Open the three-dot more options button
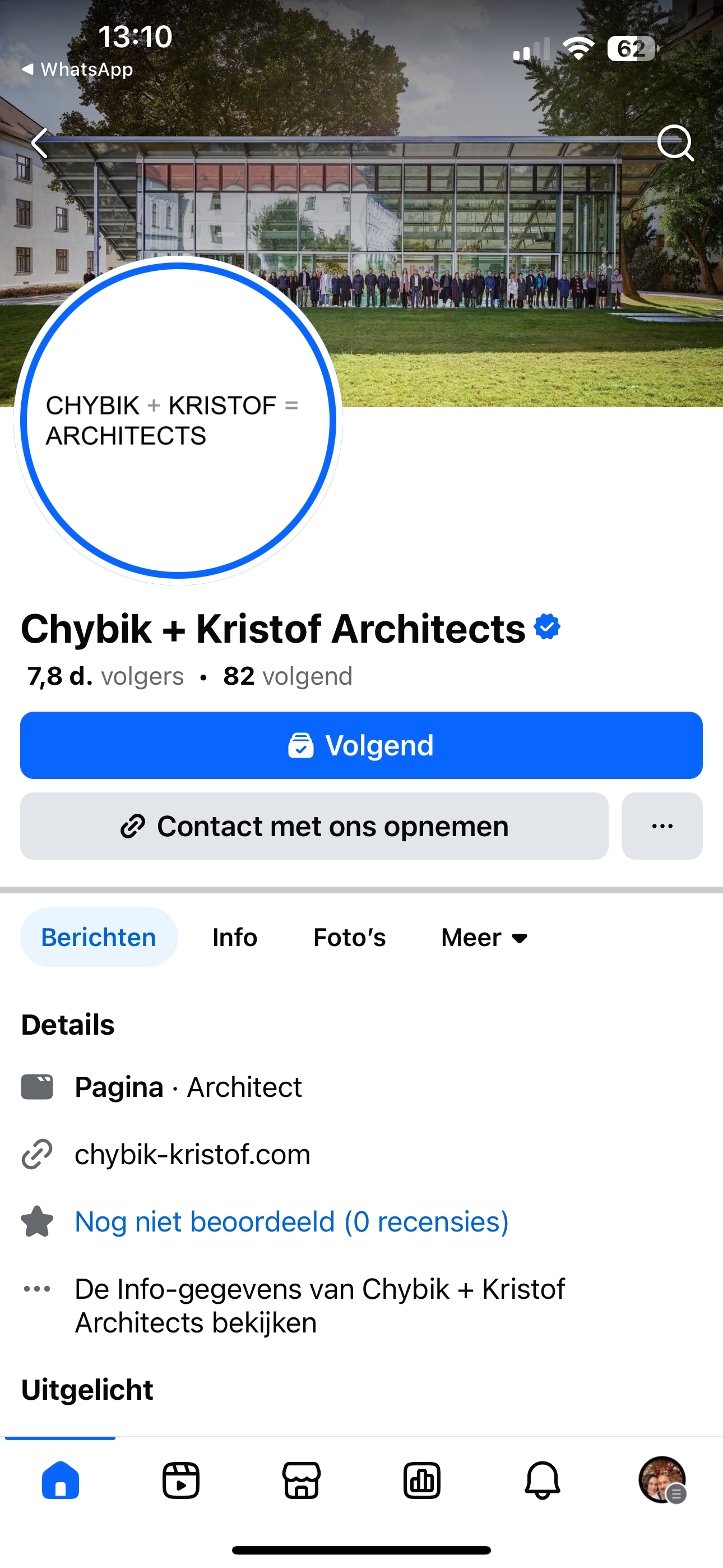This screenshot has height=1568, width=723. 662,826
